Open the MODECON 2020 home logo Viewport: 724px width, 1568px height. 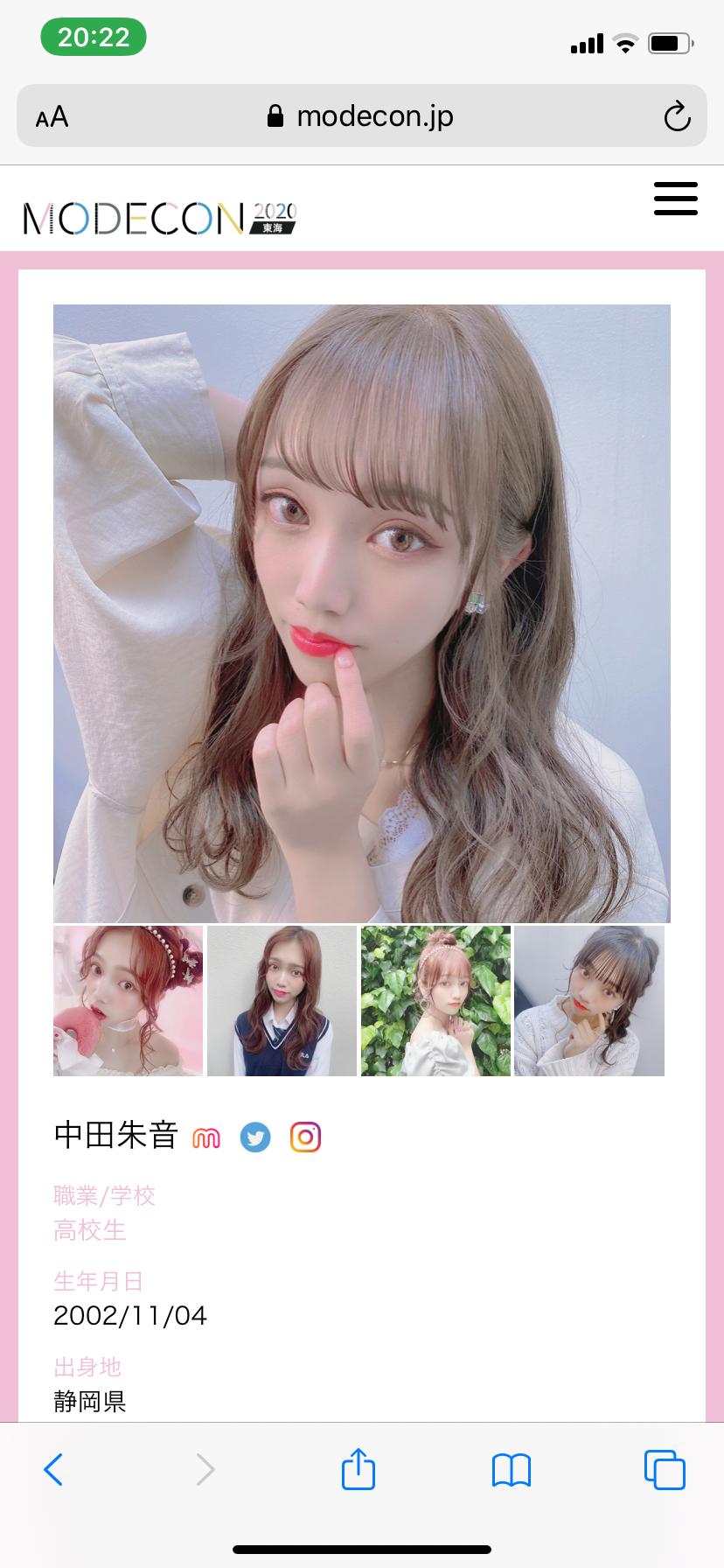tap(160, 218)
